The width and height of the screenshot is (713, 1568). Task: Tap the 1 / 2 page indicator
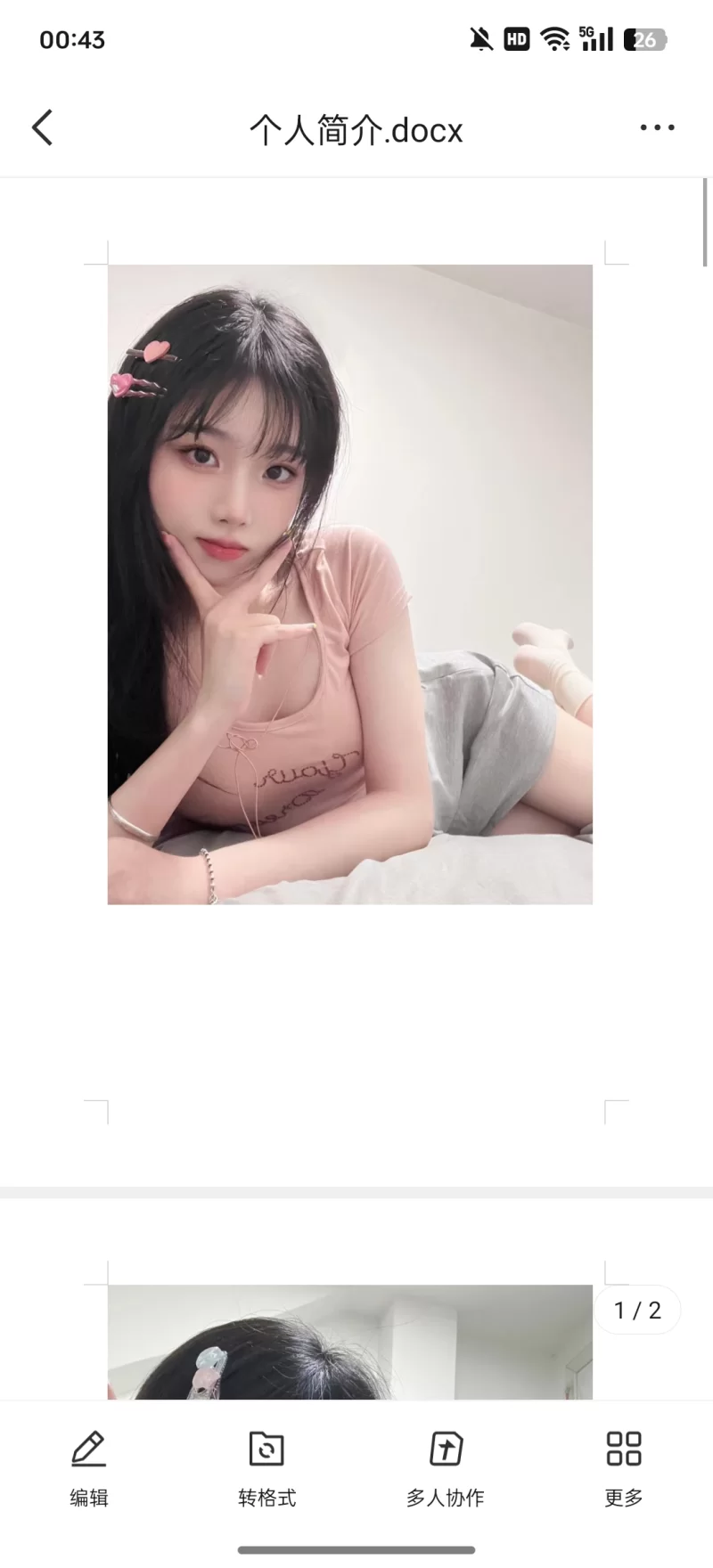pyautogui.click(x=637, y=1310)
